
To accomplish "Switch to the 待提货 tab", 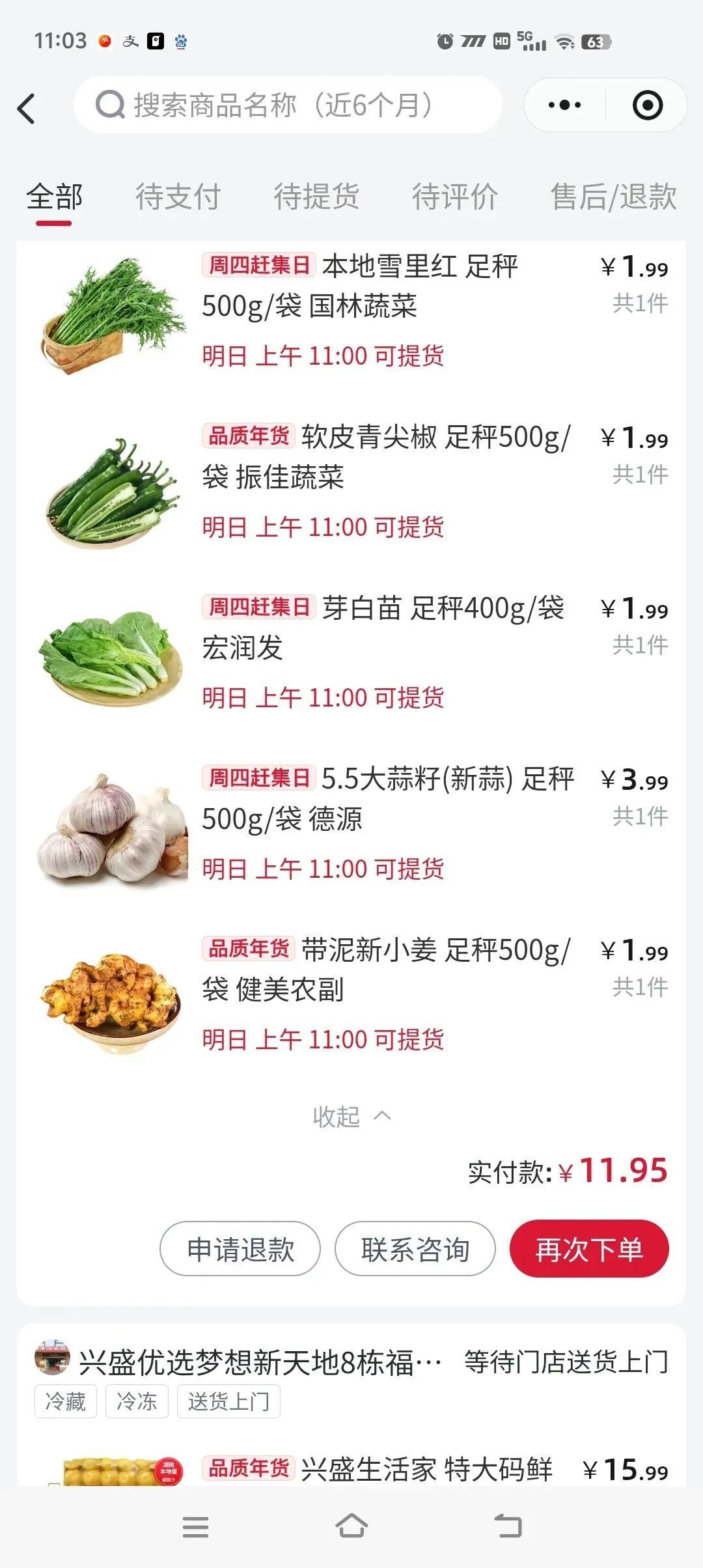I will (x=316, y=197).
